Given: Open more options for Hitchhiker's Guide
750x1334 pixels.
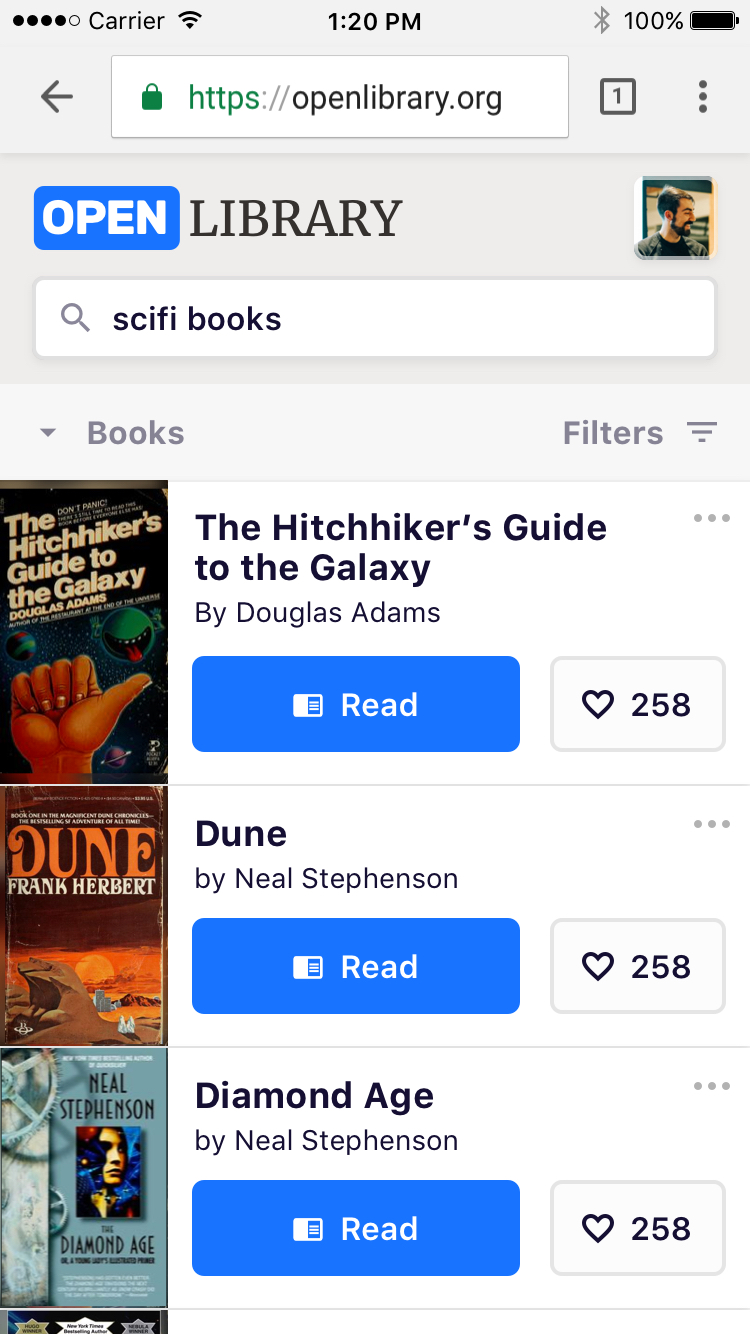Looking at the screenshot, I should tap(711, 518).
